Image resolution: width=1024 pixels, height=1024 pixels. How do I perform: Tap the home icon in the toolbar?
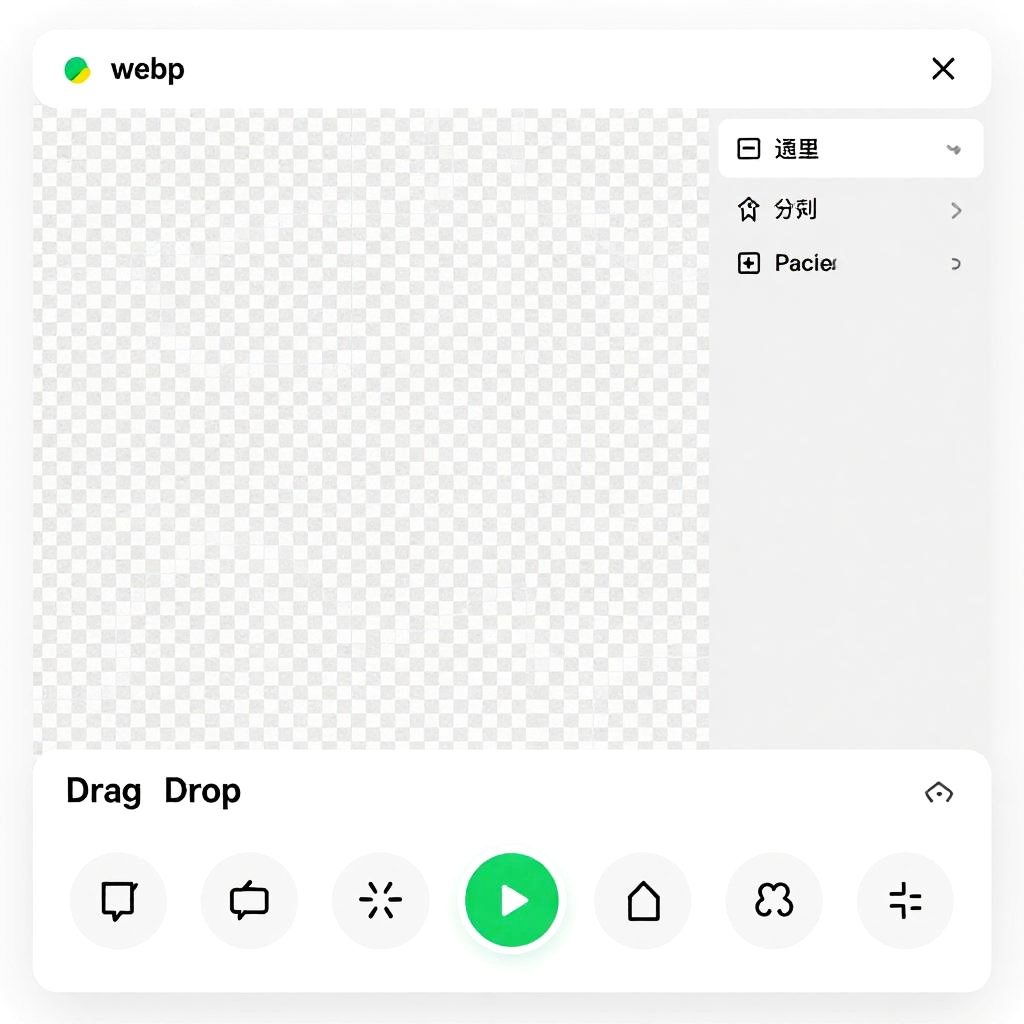click(x=643, y=900)
